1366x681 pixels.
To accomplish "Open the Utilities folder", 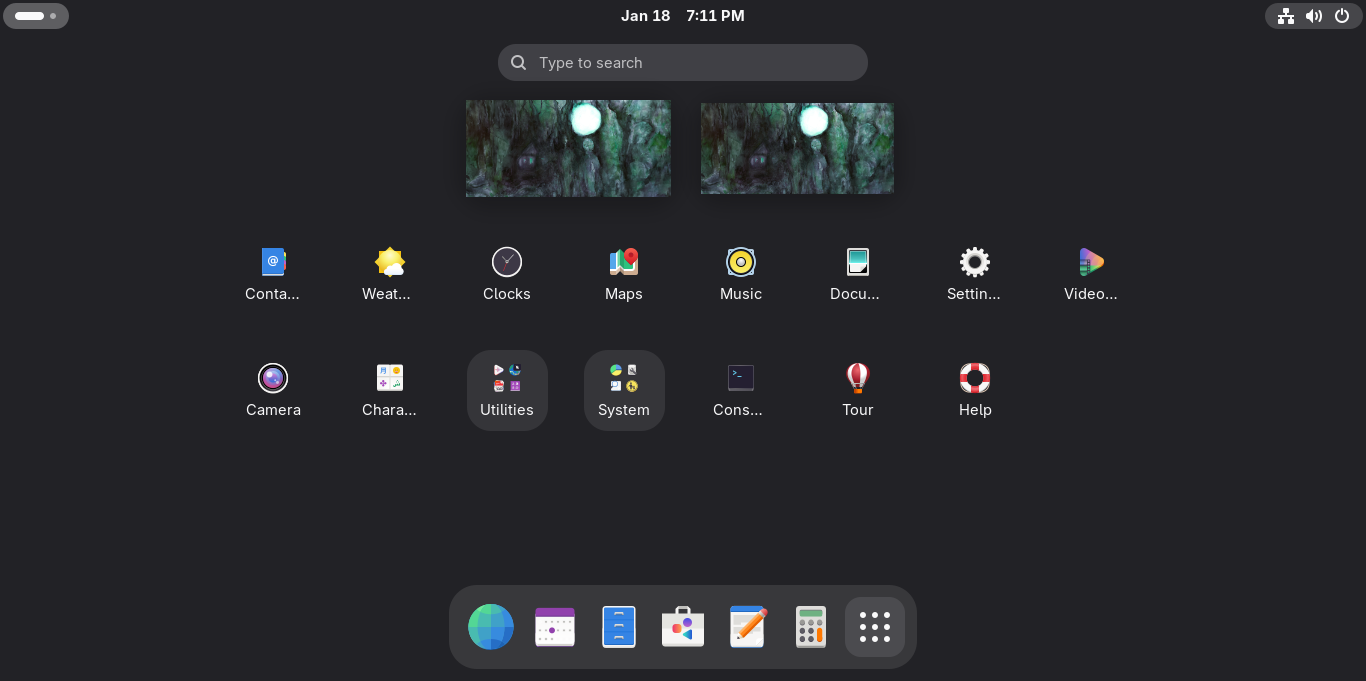I will 507,390.
